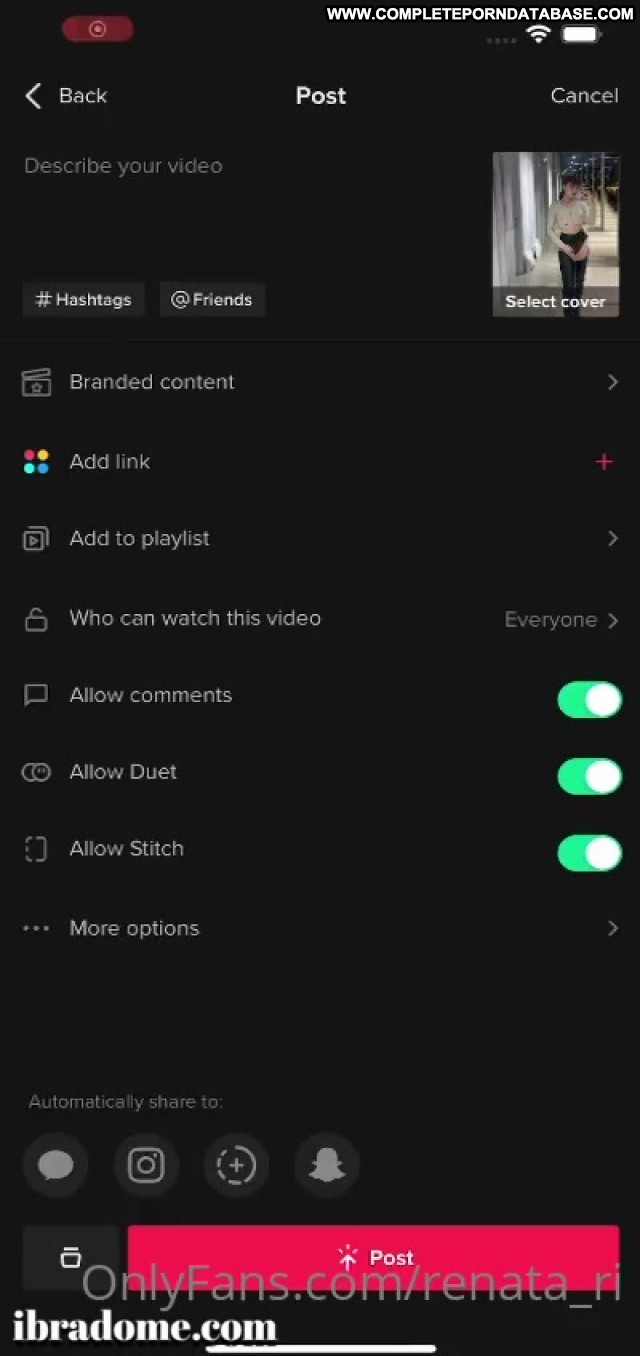Image resolution: width=640 pixels, height=1356 pixels.
Task: Cancel the post
Action: (584, 96)
